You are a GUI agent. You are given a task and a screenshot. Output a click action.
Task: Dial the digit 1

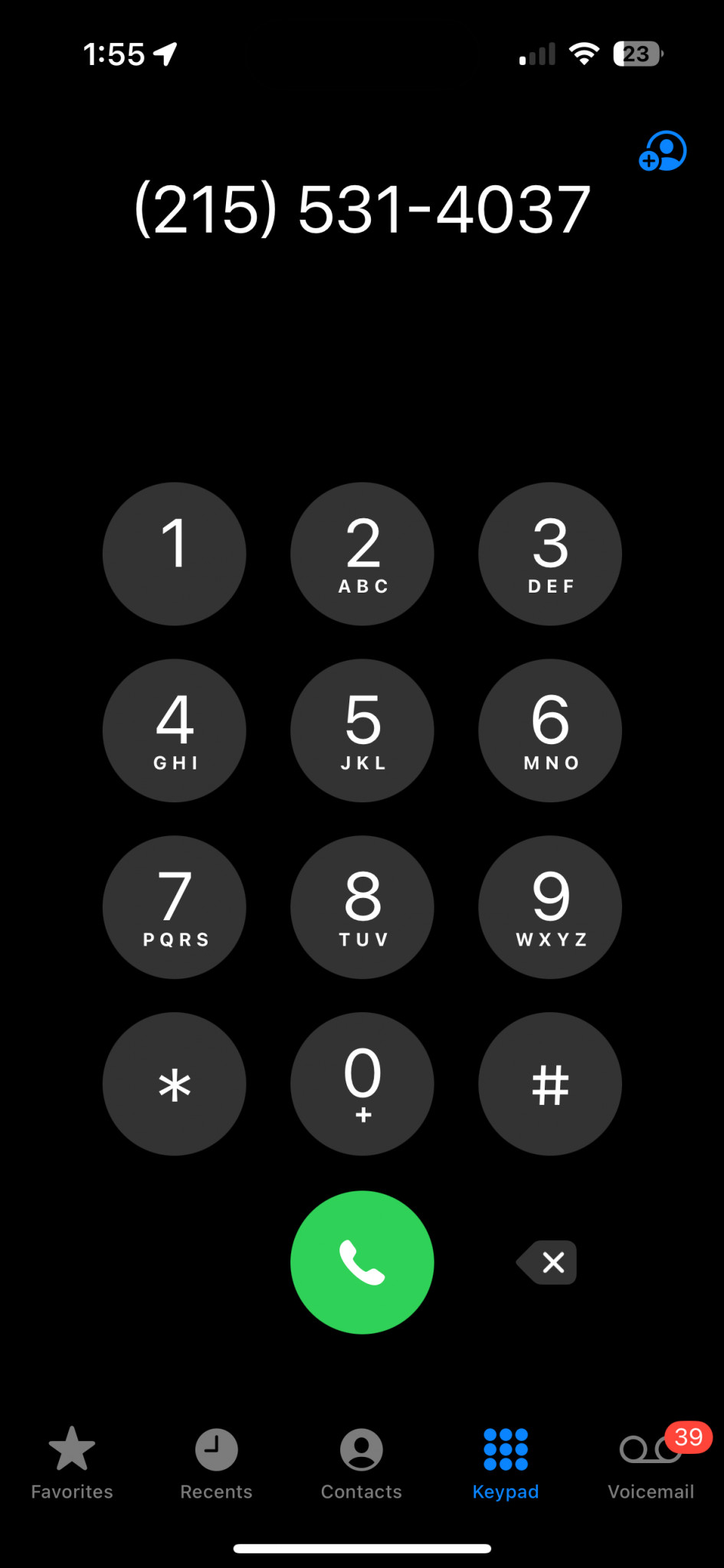pyautogui.click(x=175, y=554)
